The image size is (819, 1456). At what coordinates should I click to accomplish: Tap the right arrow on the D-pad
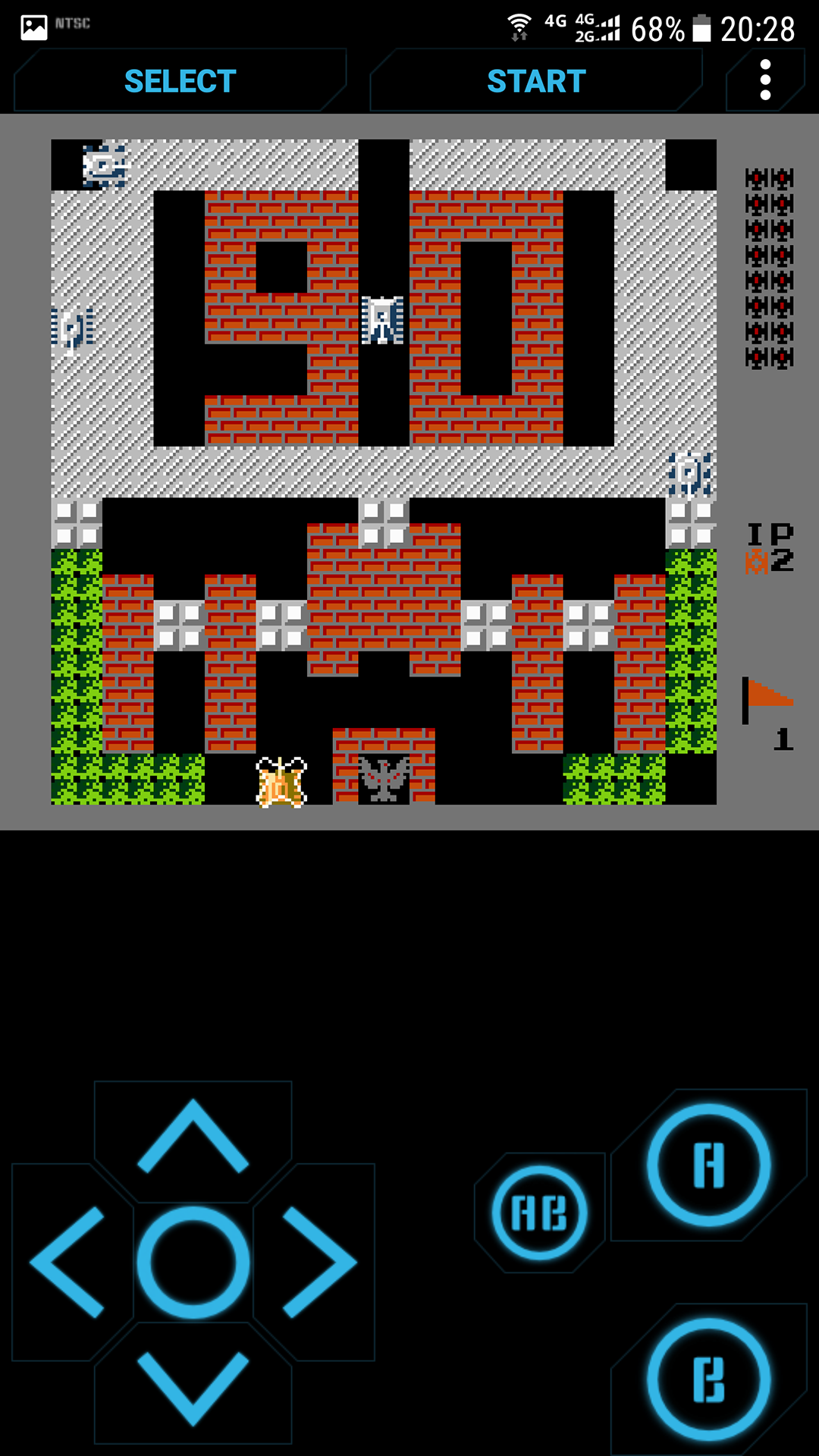click(x=318, y=1262)
